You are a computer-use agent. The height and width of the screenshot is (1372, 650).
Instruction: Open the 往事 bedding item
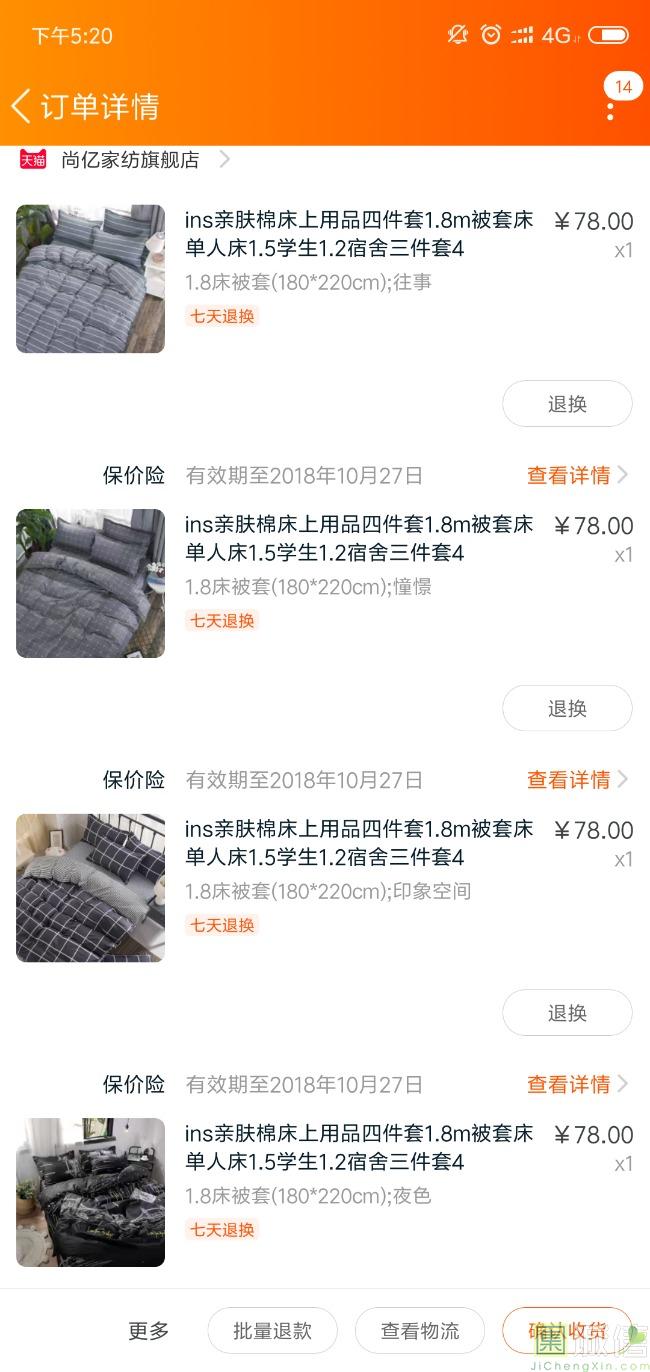pyautogui.click(x=325, y=278)
